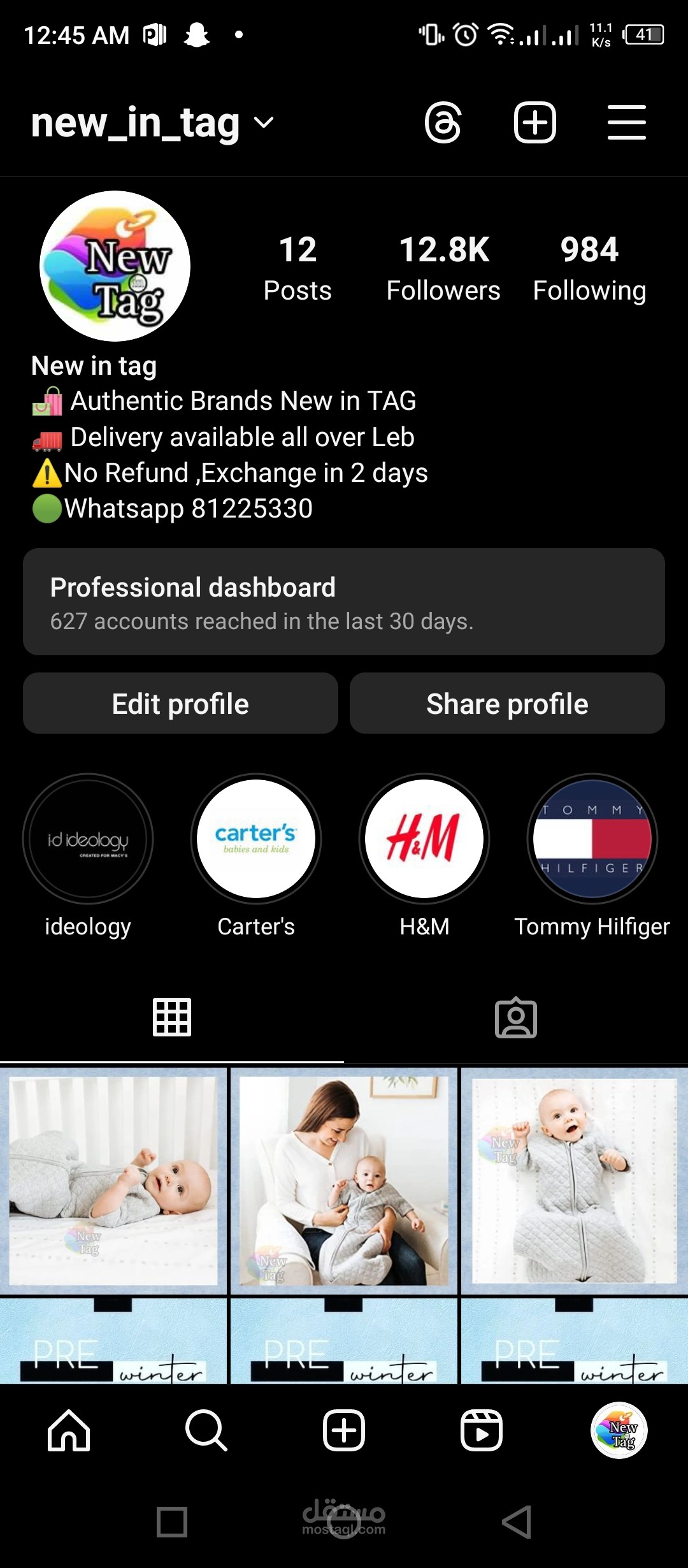Screen dimensions: 688x1568
Task: Open the post of mother holding baby
Action: pos(344,1181)
